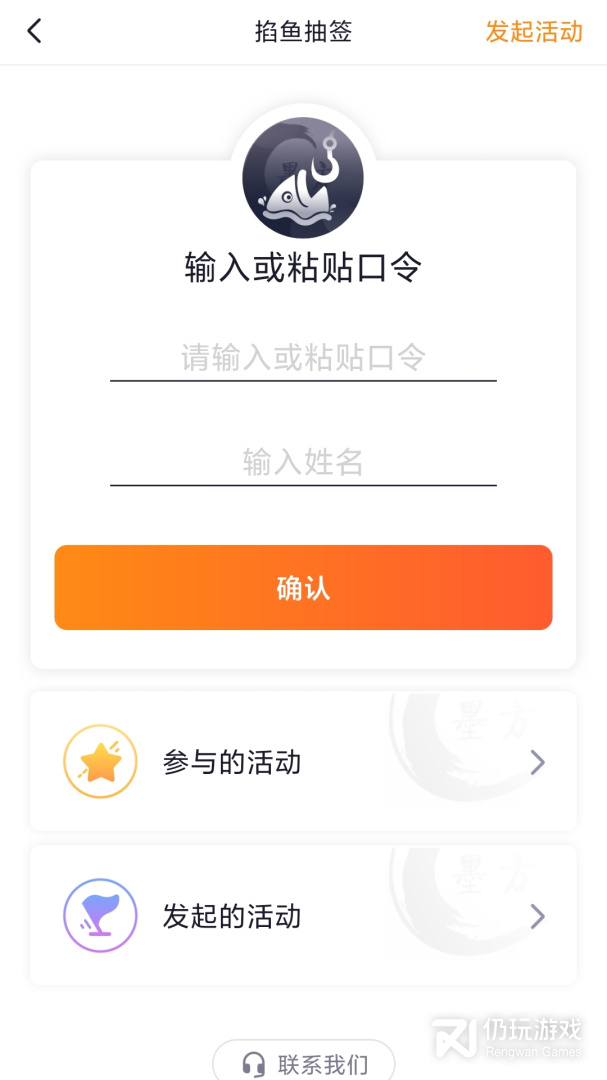Open 发起的活动 list
This screenshot has height=1080, width=607.
(303, 915)
